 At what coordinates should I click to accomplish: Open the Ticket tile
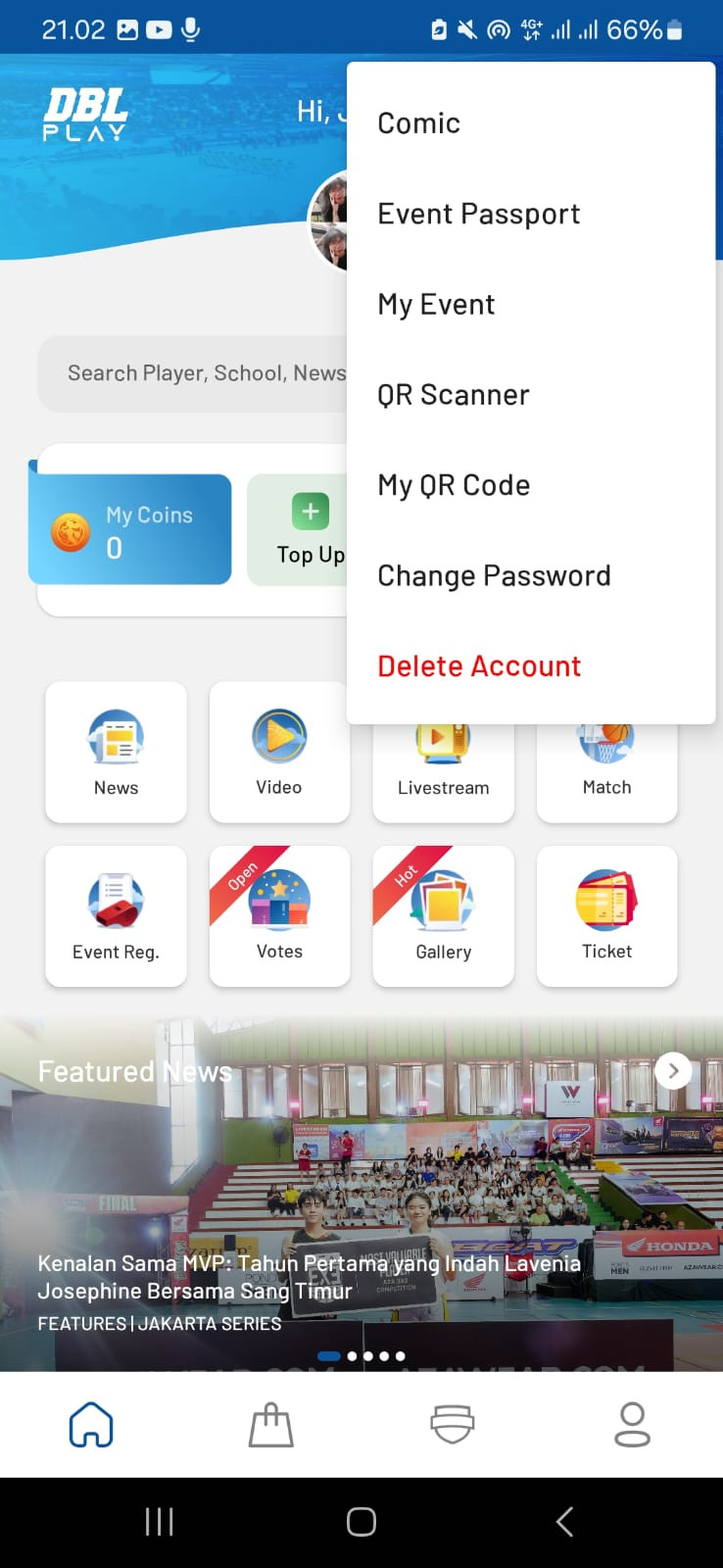[x=606, y=915]
